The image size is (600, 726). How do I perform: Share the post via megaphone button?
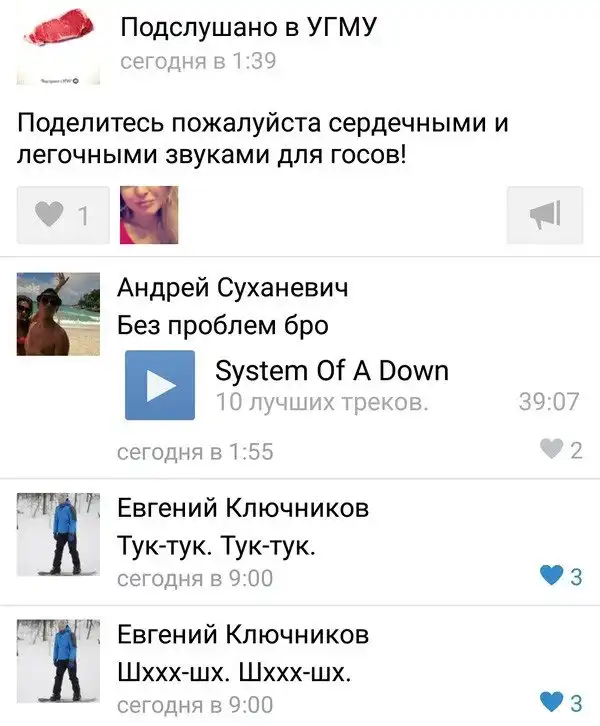coord(544,215)
